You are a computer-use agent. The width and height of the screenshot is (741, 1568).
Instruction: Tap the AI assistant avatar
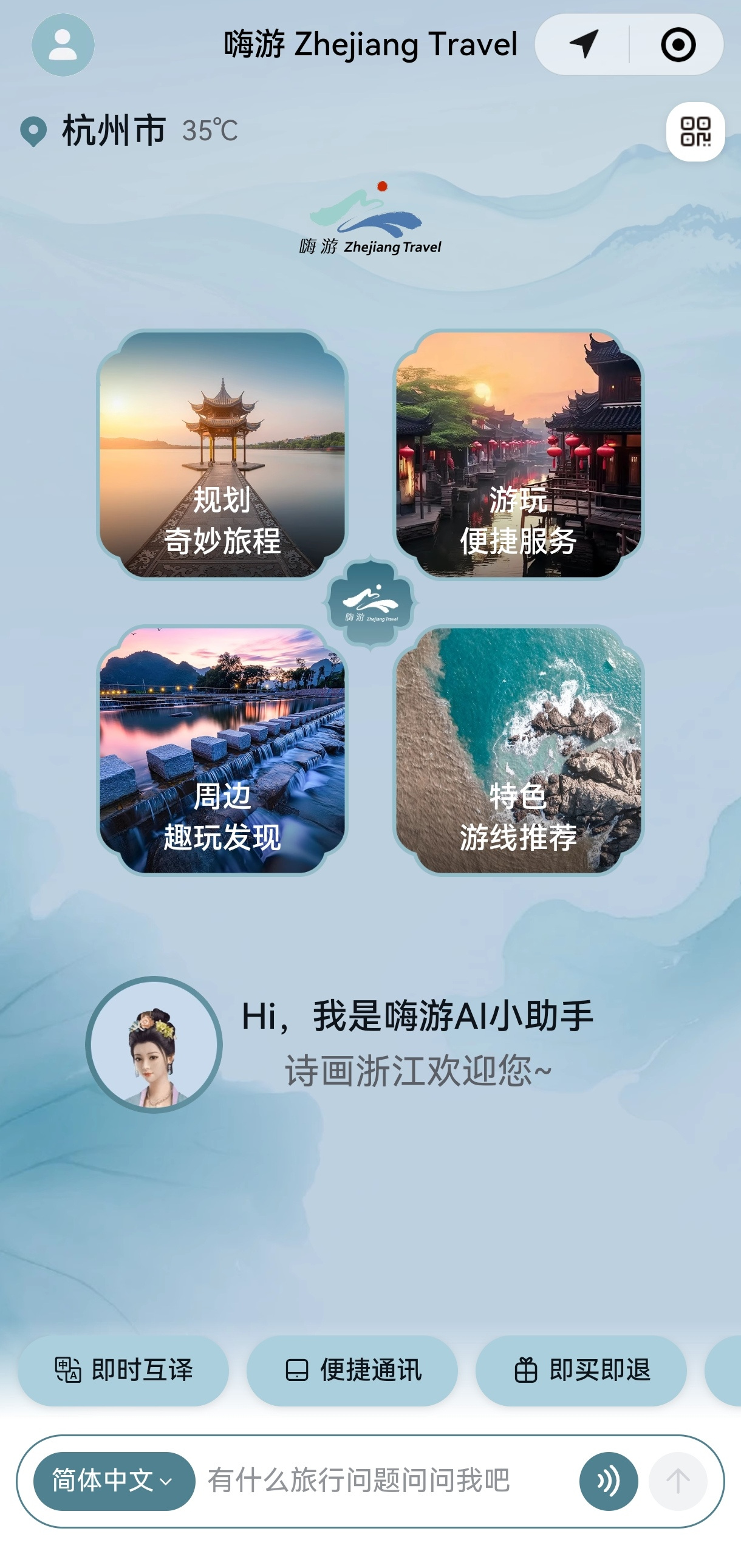(154, 1045)
